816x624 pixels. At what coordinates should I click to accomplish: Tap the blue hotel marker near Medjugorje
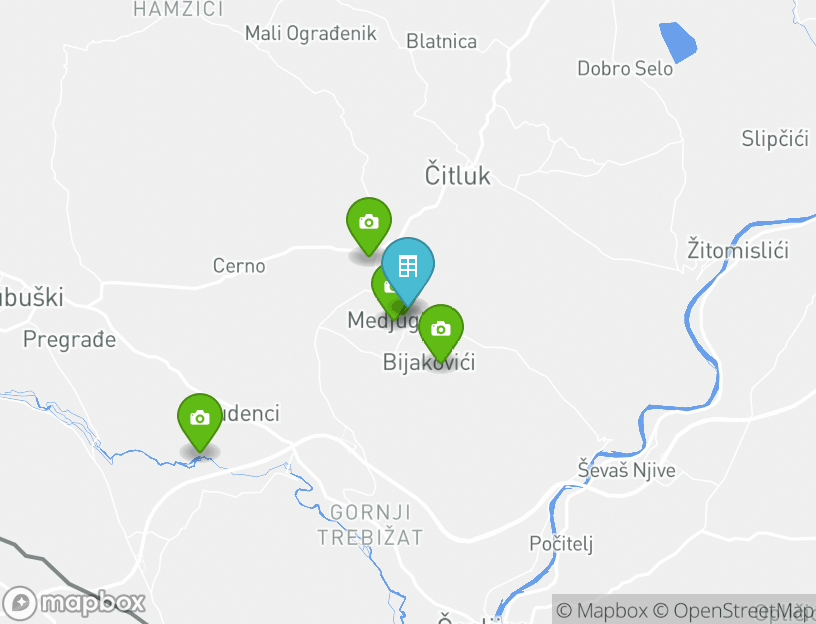click(408, 266)
